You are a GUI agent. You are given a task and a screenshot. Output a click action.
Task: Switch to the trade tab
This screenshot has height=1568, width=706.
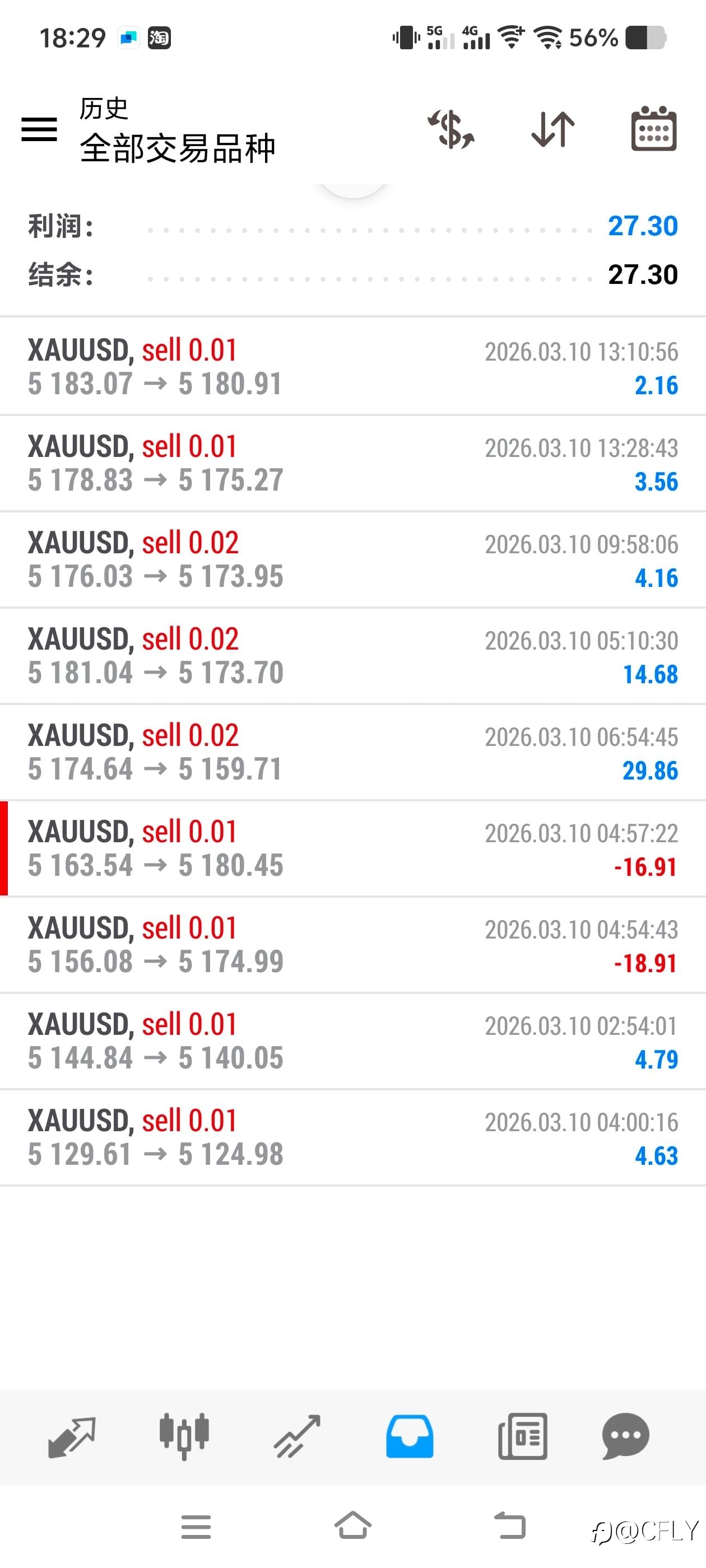point(296,1436)
